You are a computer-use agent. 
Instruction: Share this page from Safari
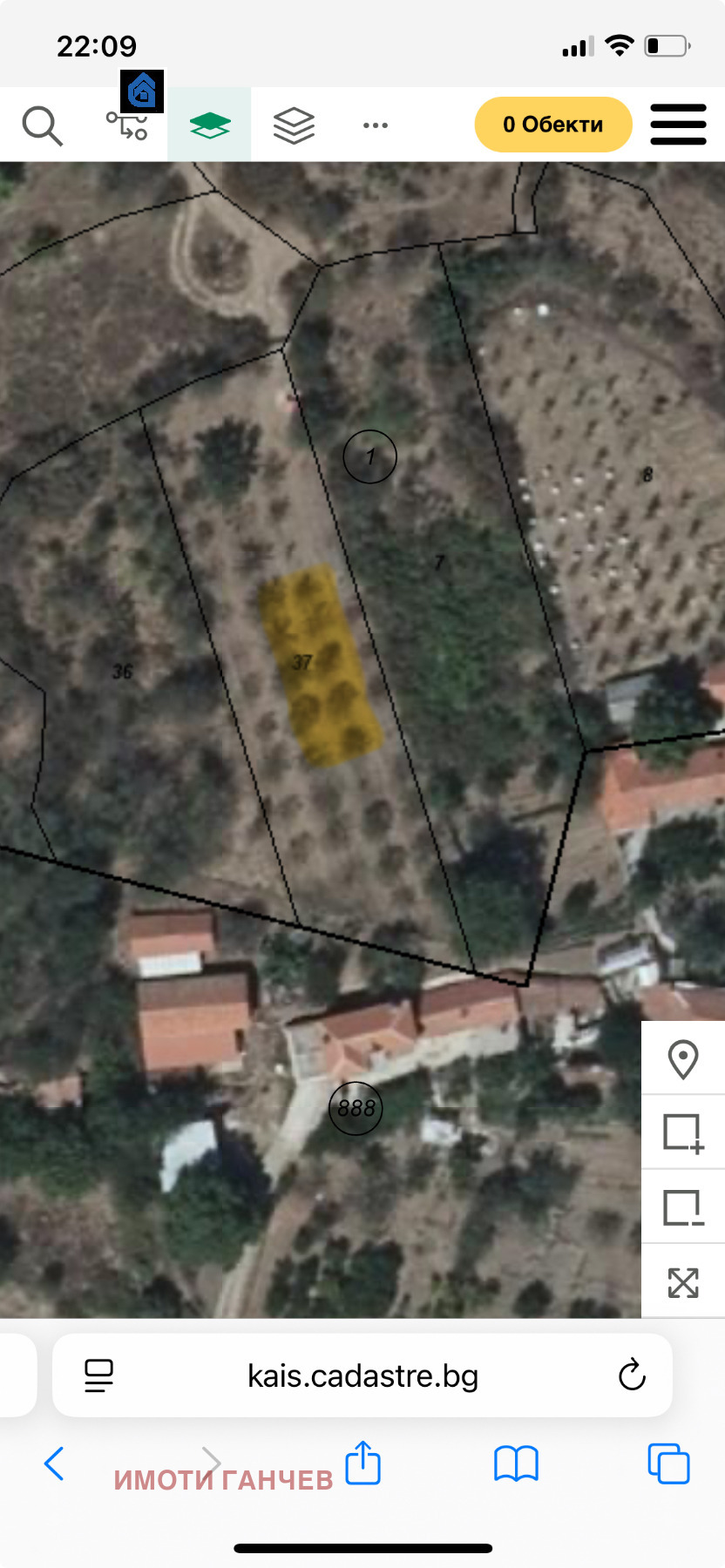[362, 1462]
